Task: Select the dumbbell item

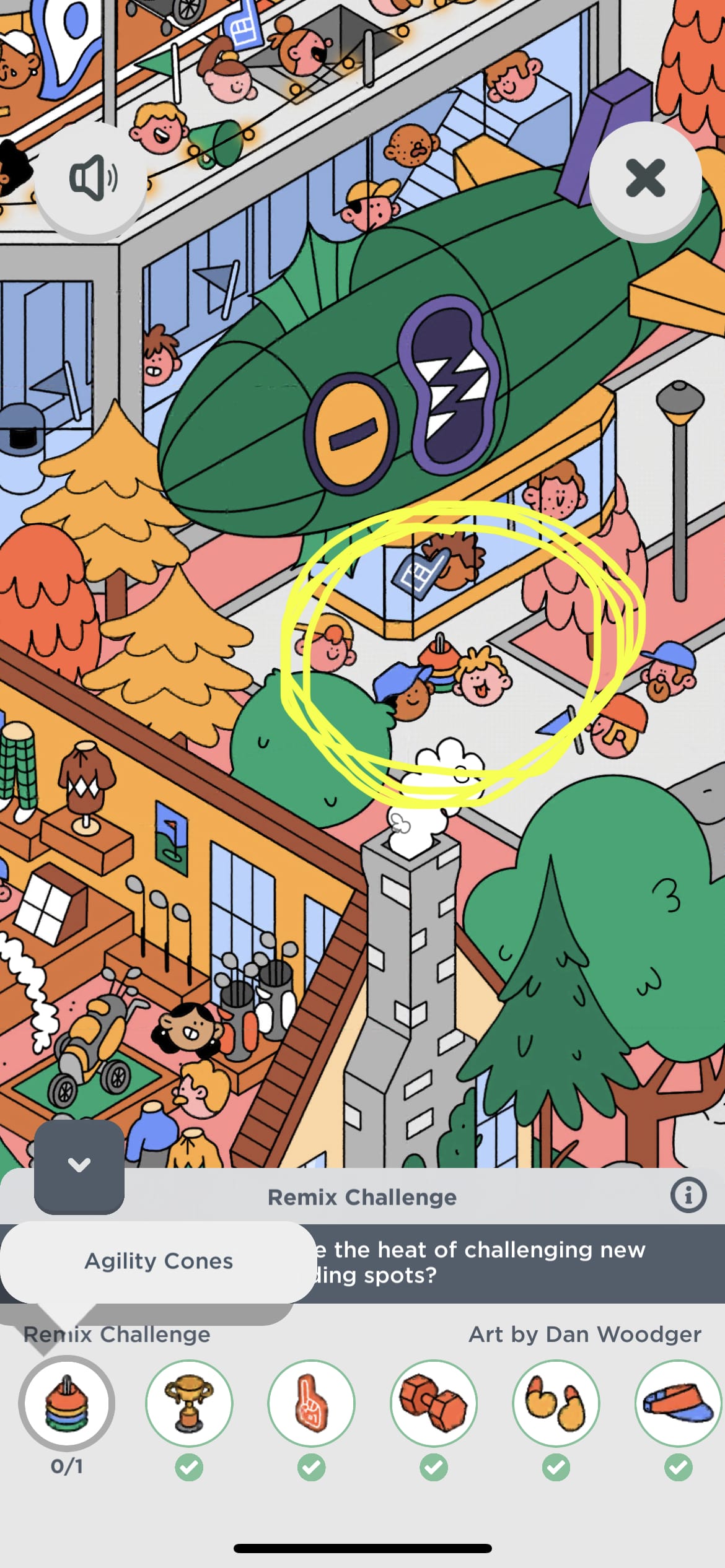Action: pyautogui.click(x=434, y=1403)
